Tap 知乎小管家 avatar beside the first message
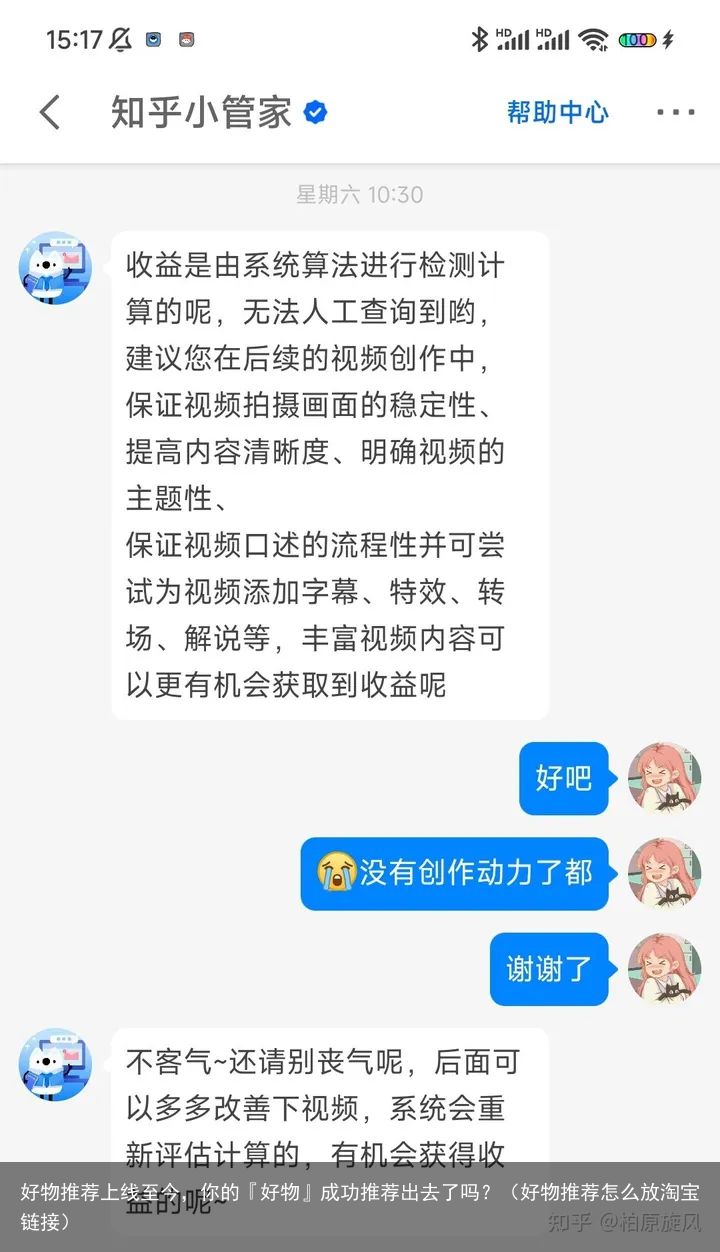 (x=55, y=268)
